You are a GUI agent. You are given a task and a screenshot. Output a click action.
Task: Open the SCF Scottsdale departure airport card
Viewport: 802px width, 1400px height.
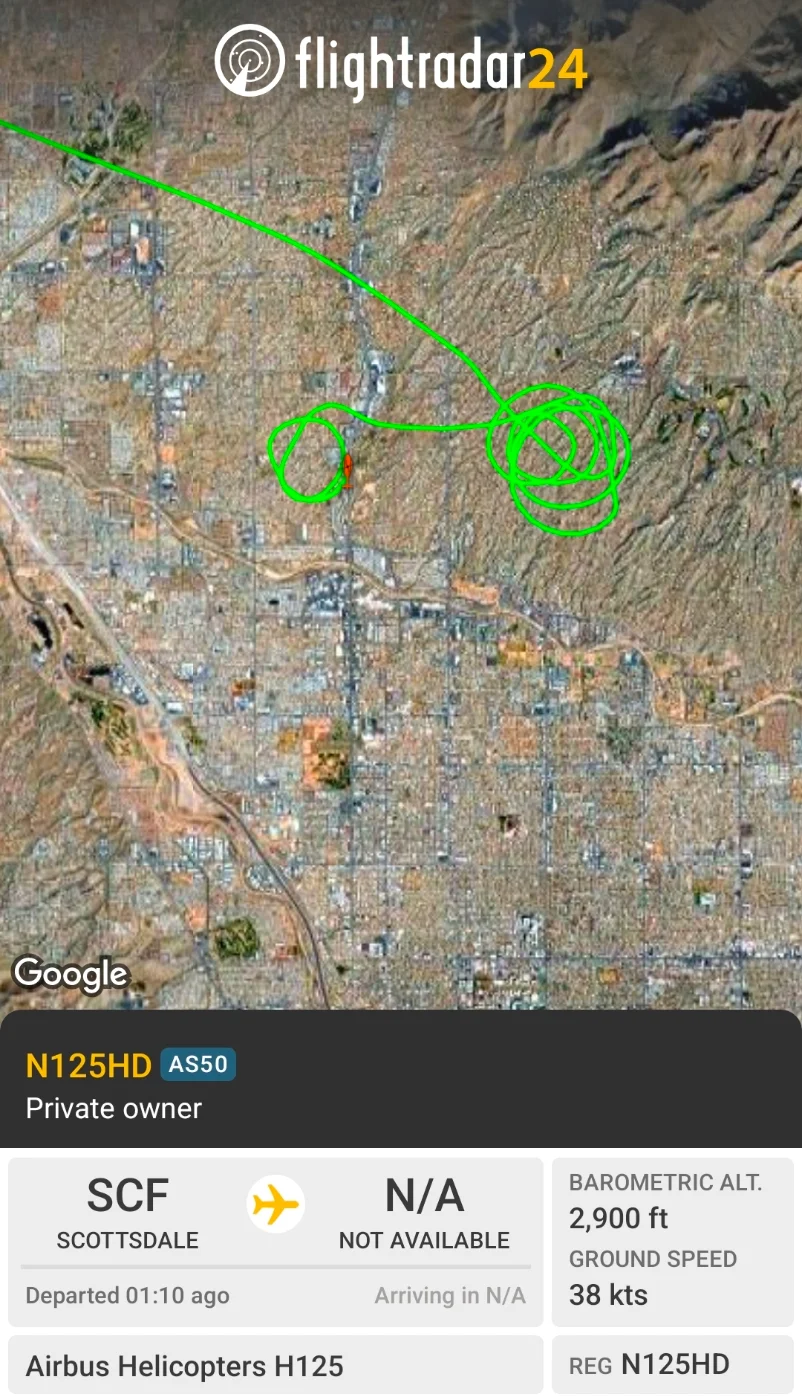pyautogui.click(x=126, y=1210)
